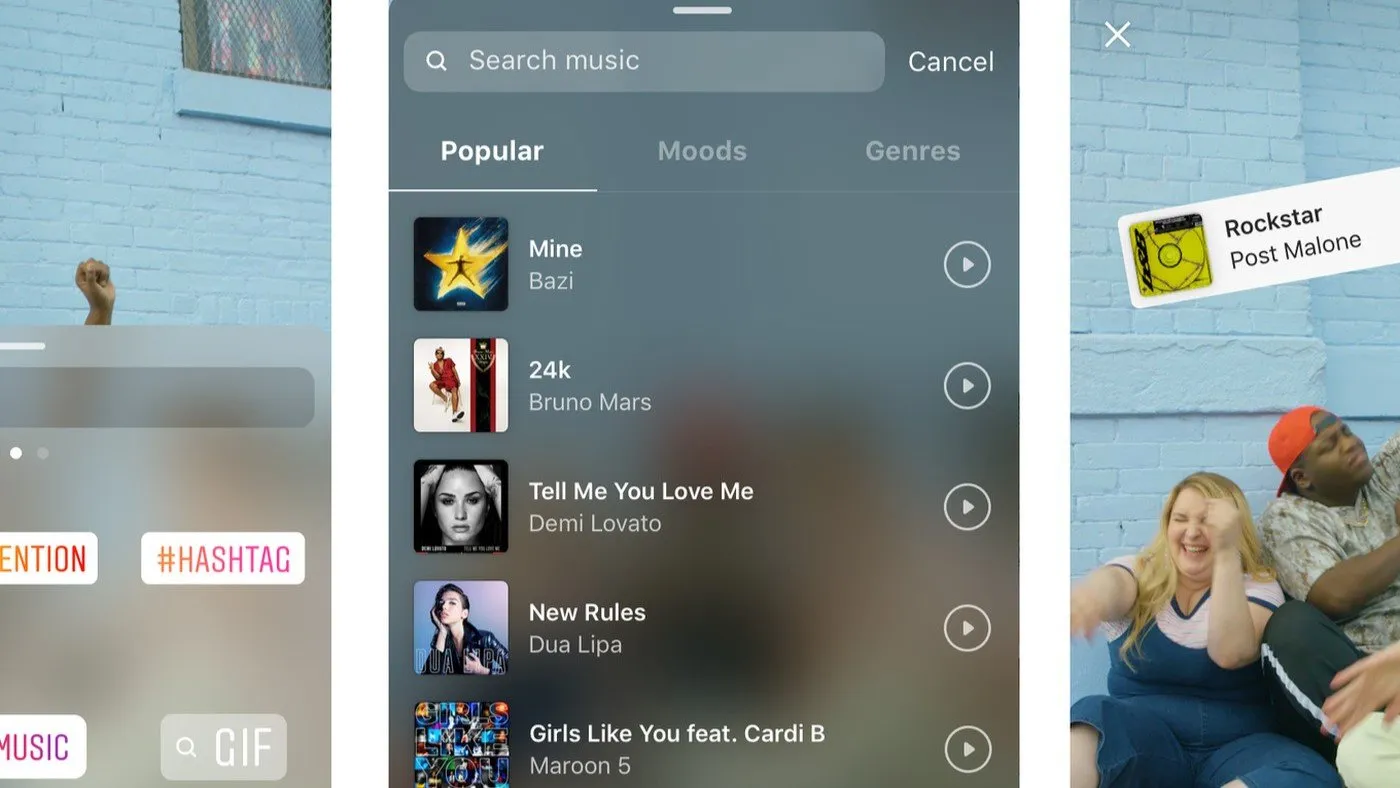Open the GIF sticker search
The width and height of the screenshot is (1400, 788).
click(223, 747)
